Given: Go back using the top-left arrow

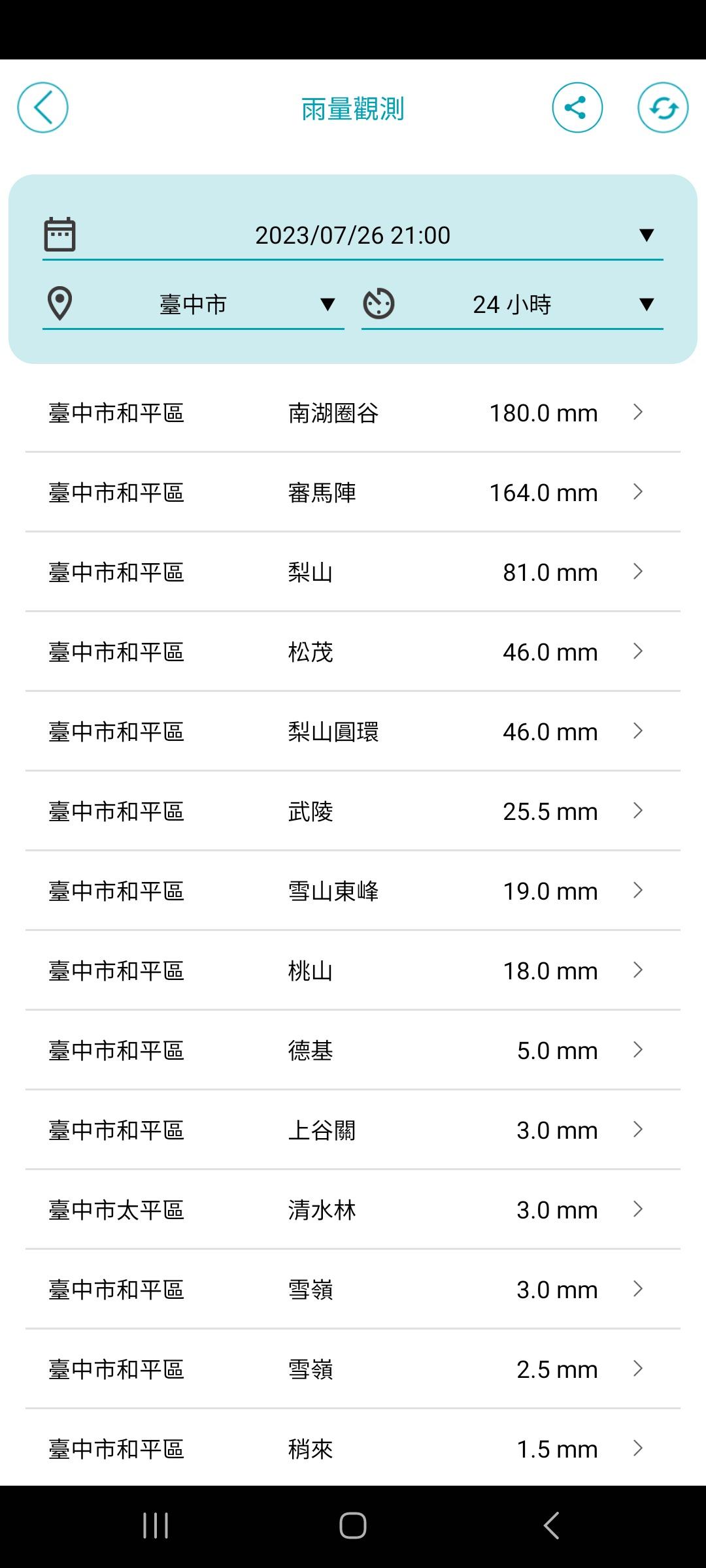Looking at the screenshot, I should [42, 108].
